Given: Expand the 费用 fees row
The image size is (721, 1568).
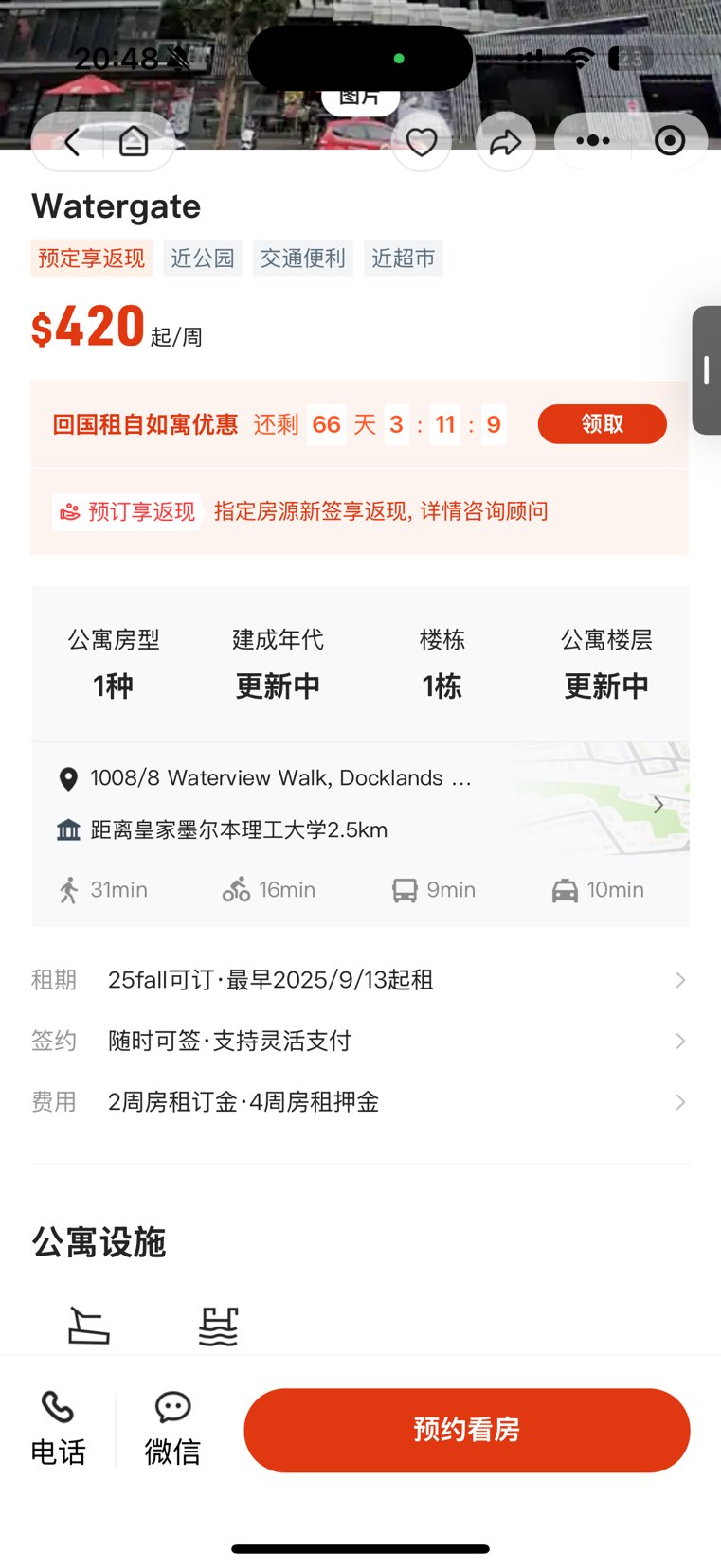Looking at the screenshot, I should (x=359, y=1102).
